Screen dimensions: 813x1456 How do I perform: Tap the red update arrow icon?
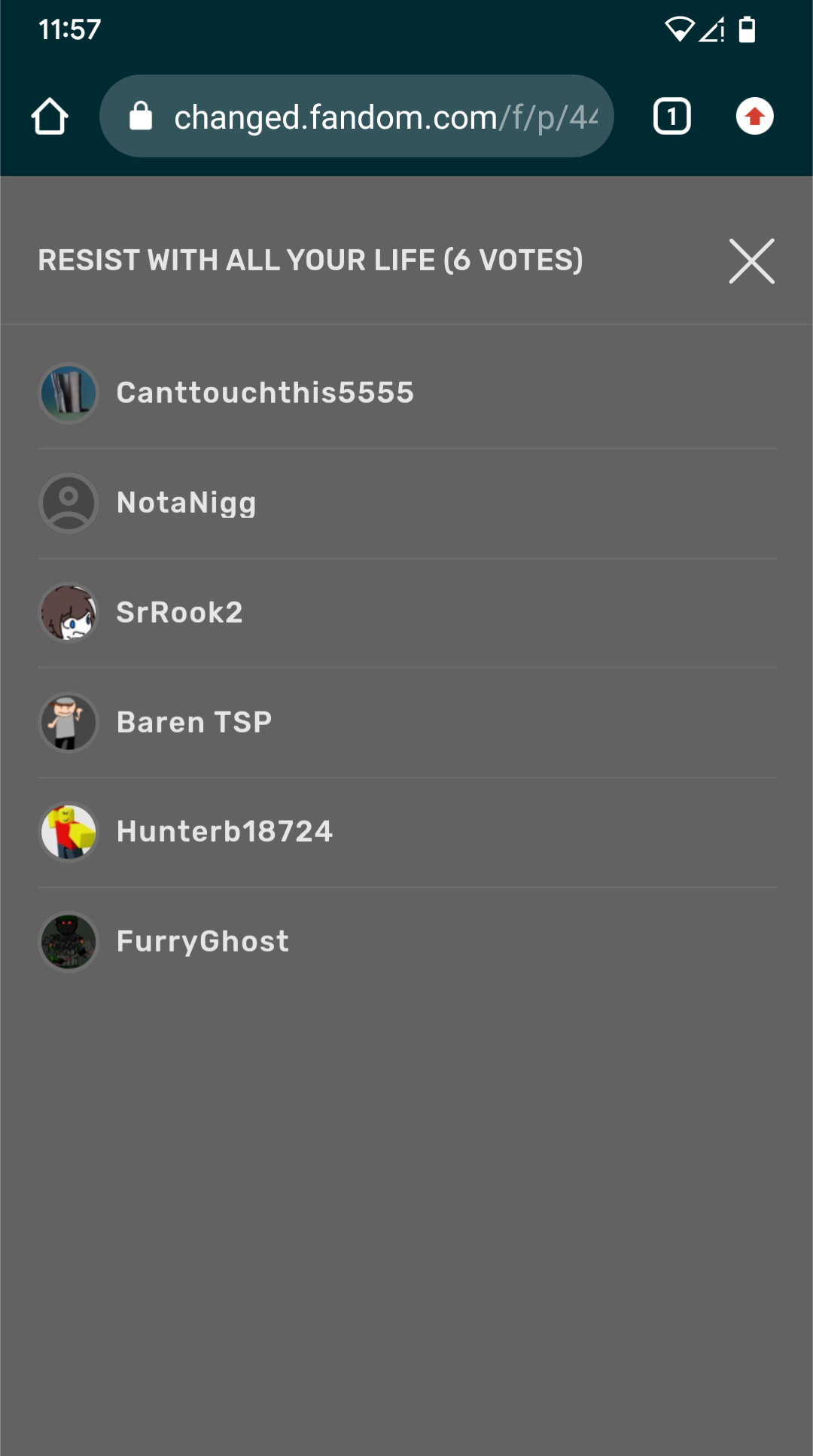tap(754, 117)
